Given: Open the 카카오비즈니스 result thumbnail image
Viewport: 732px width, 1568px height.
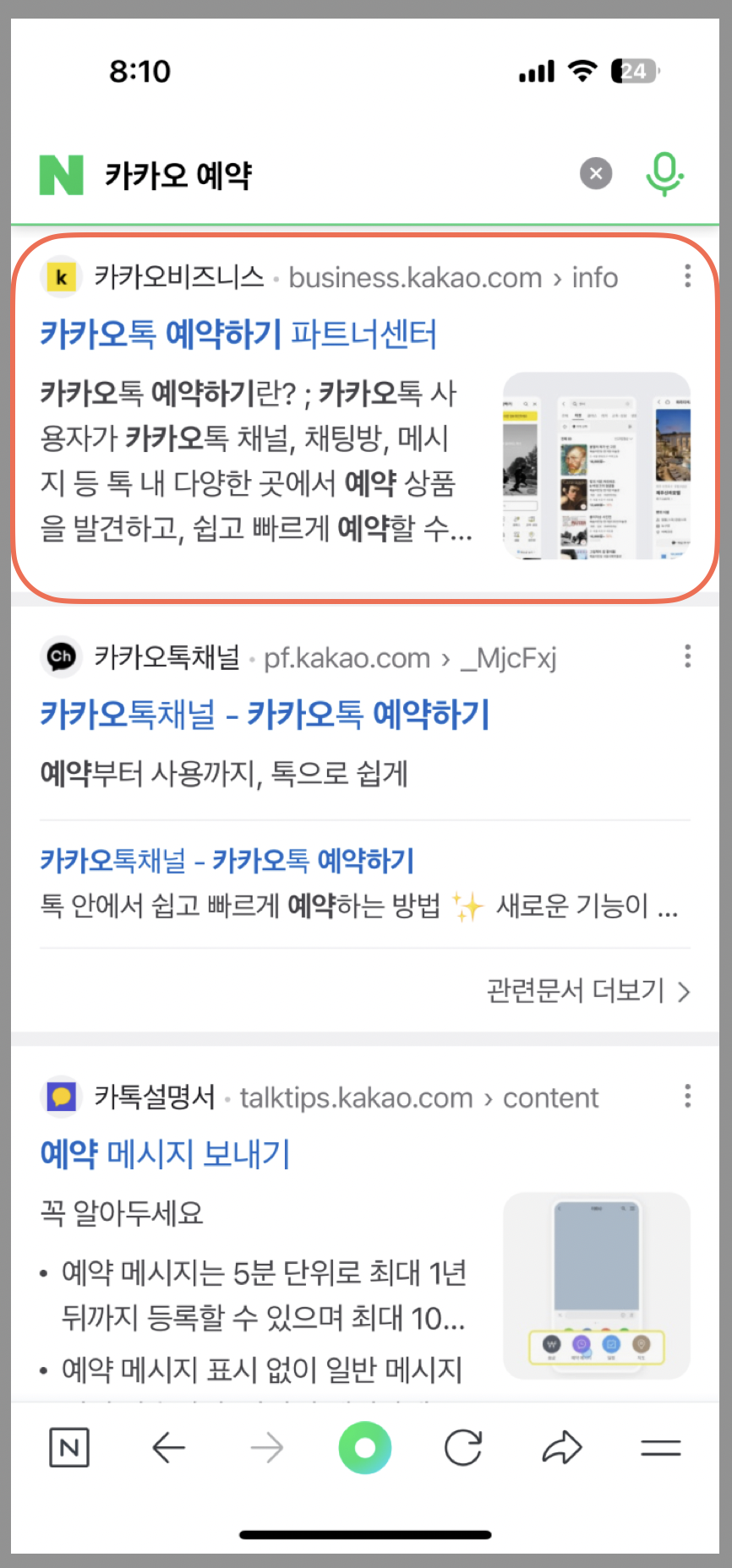Looking at the screenshot, I should (596, 465).
